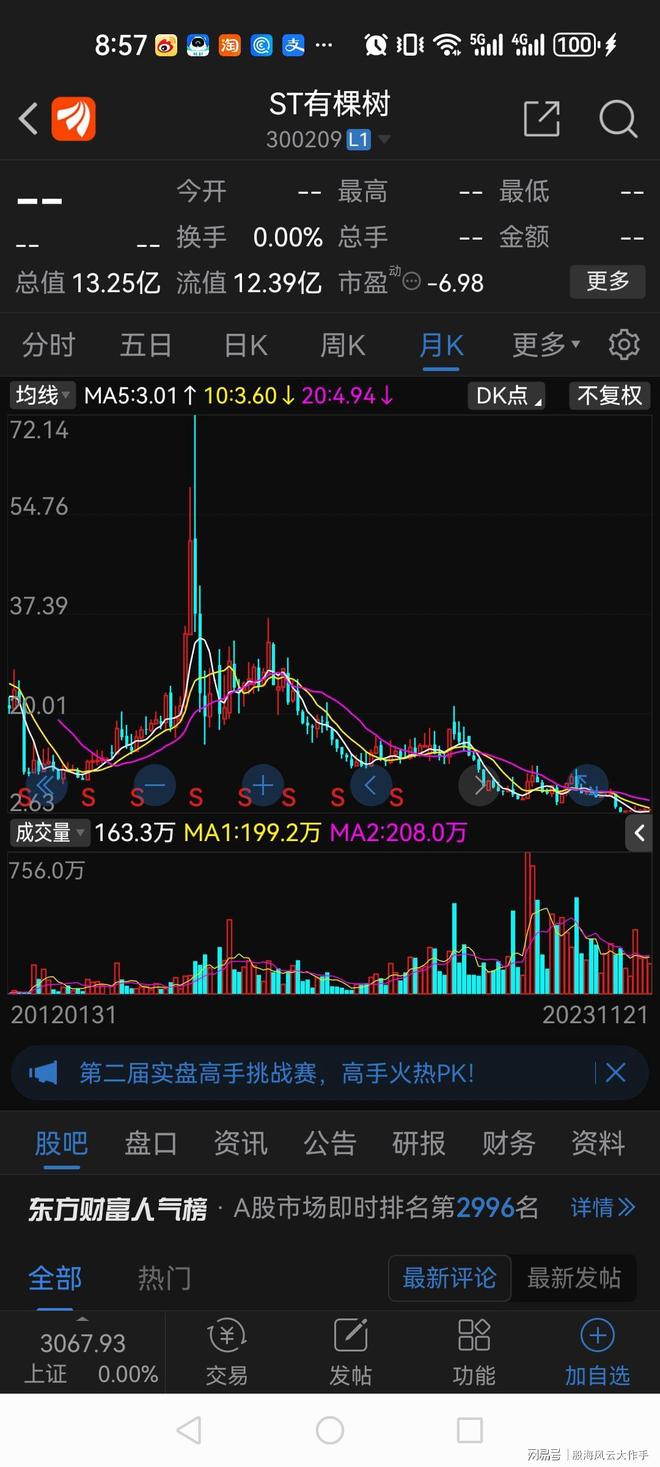Add stock via 加自选
660x1467 pixels.
click(597, 1352)
